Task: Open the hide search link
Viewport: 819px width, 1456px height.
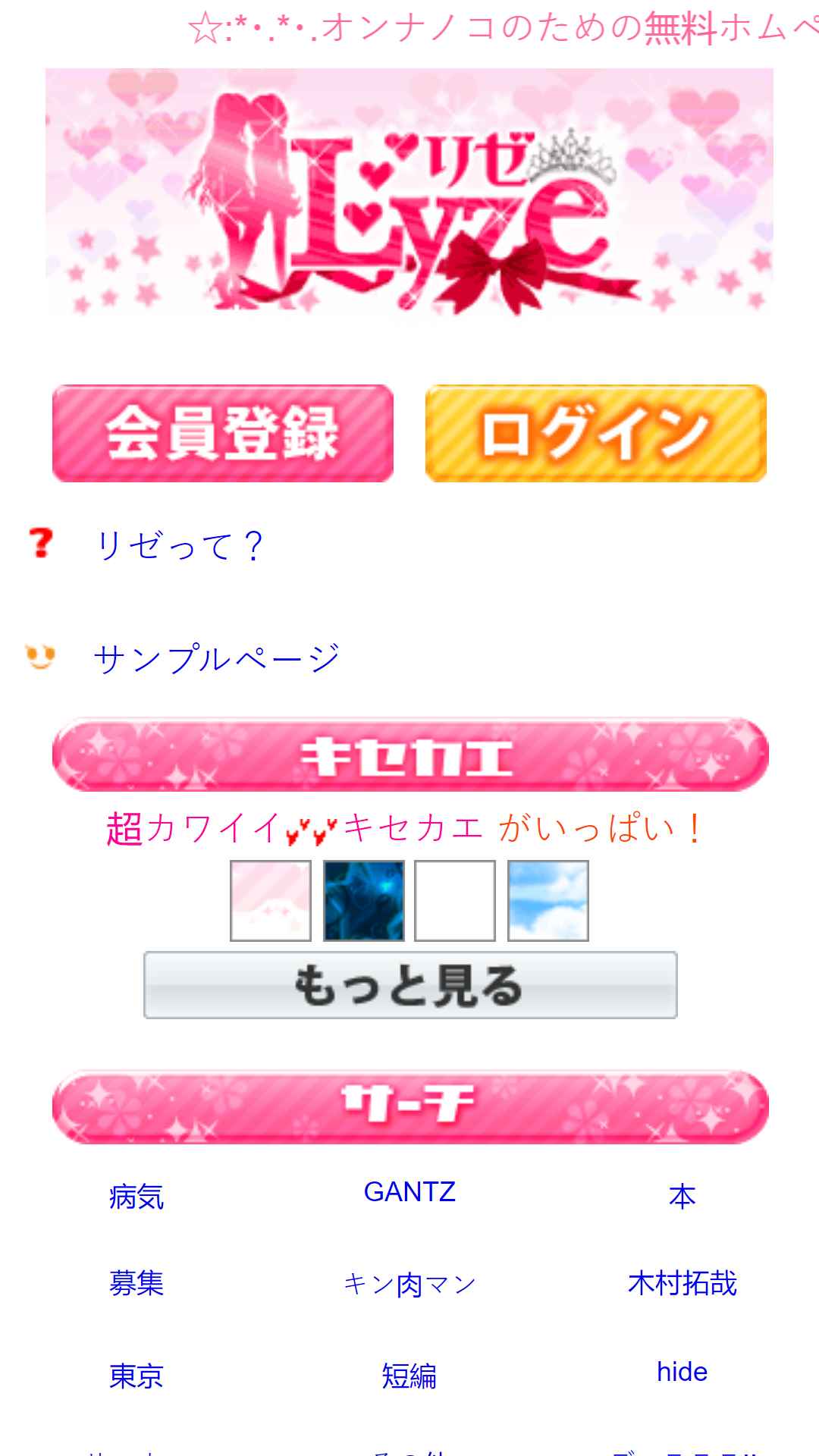Action: (682, 1372)
